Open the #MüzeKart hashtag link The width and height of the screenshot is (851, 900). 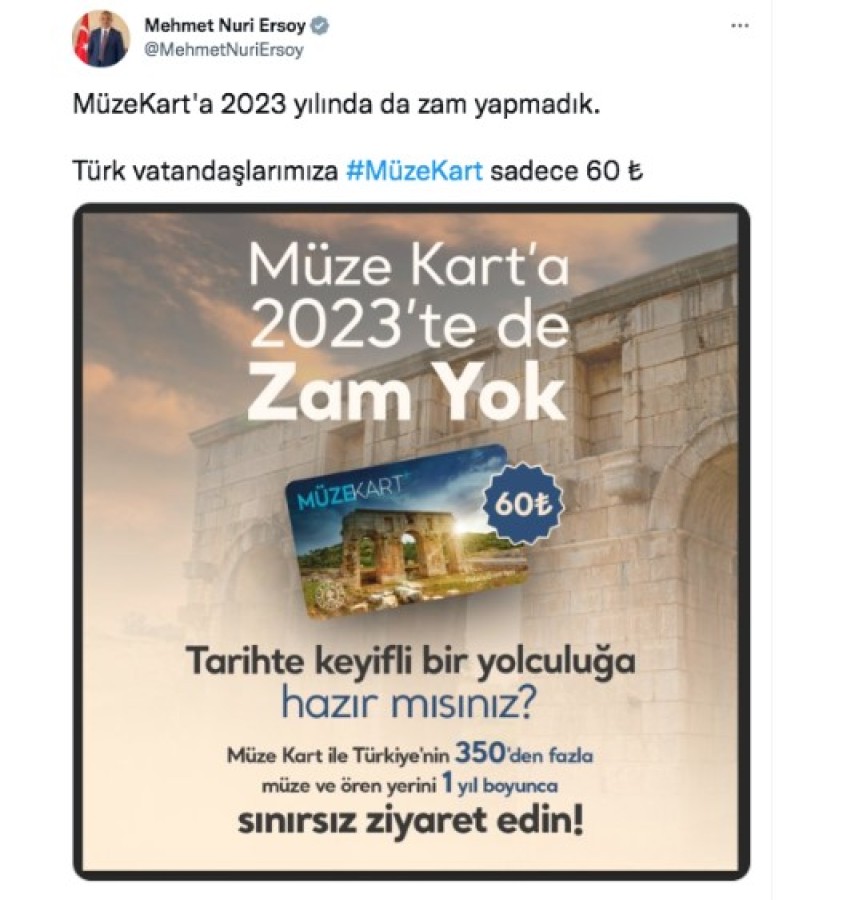(x=414, y=170)
